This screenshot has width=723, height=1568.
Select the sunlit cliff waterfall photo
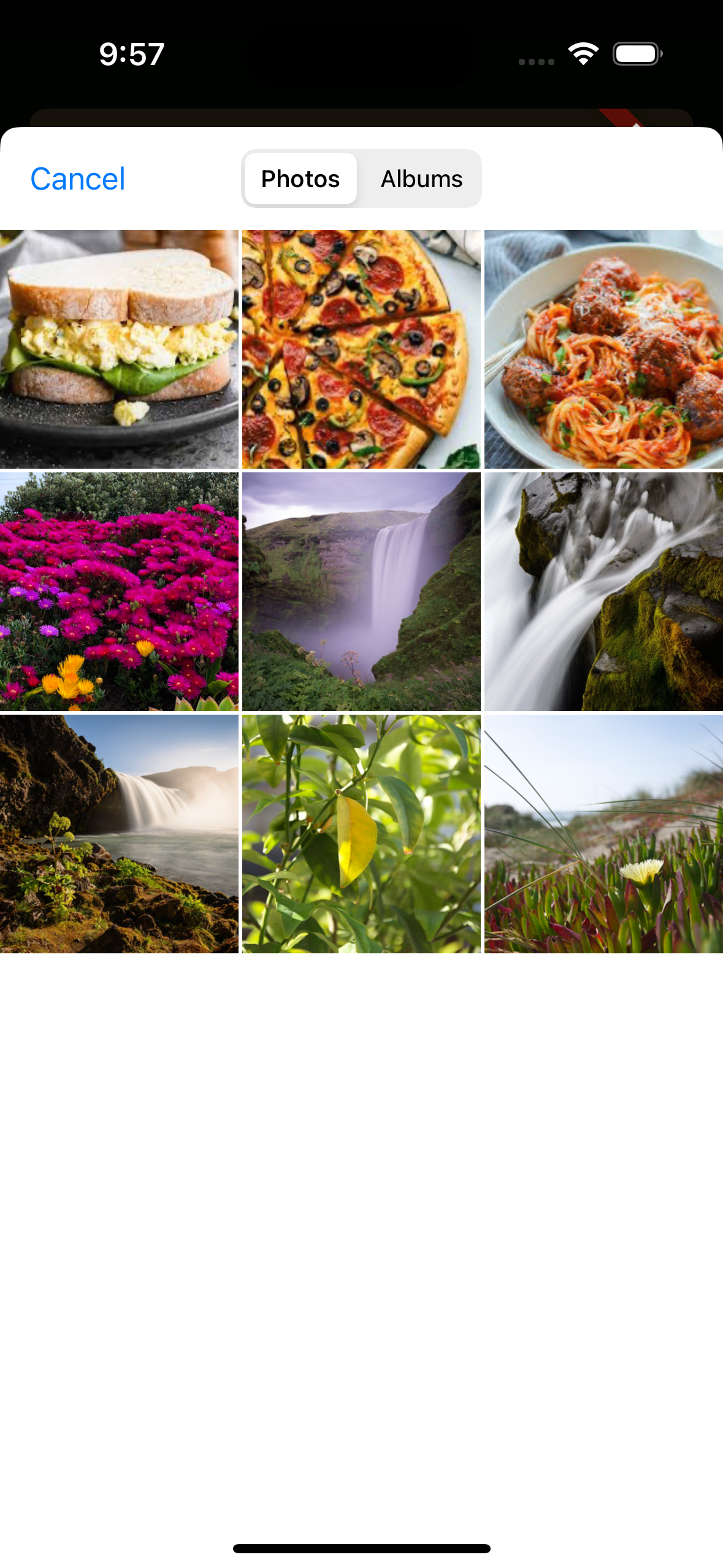[119, 834]
